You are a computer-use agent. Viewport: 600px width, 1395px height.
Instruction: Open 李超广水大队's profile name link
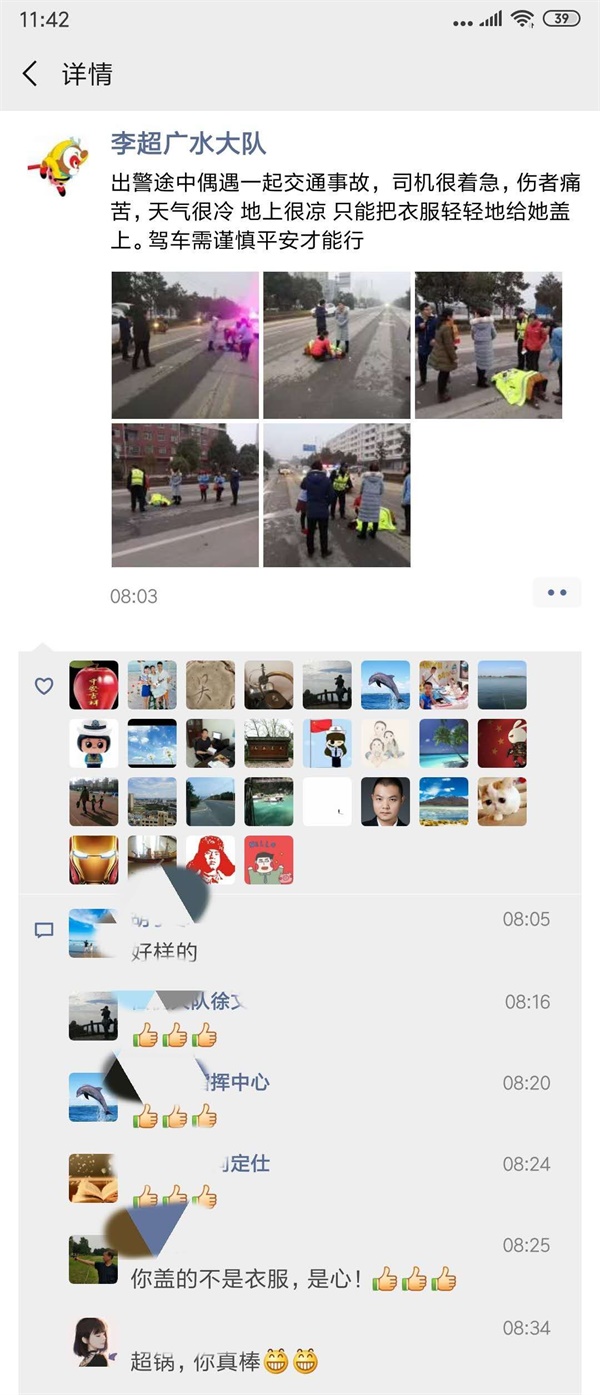click(188, 143)
